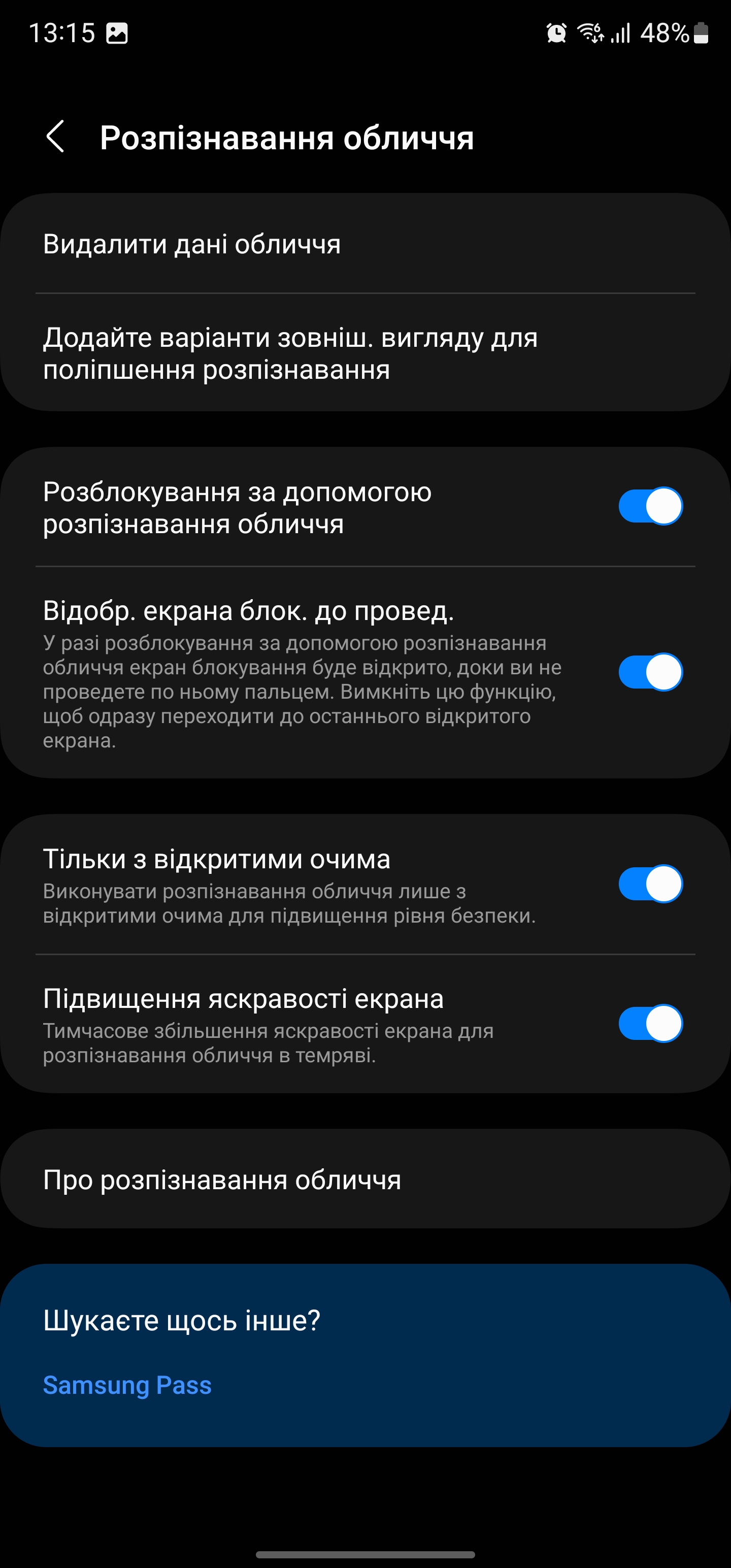Disable Розблокування за допомогою розпізнавання обличчя
The image size is (731, 1568).
tap(650, 506)
